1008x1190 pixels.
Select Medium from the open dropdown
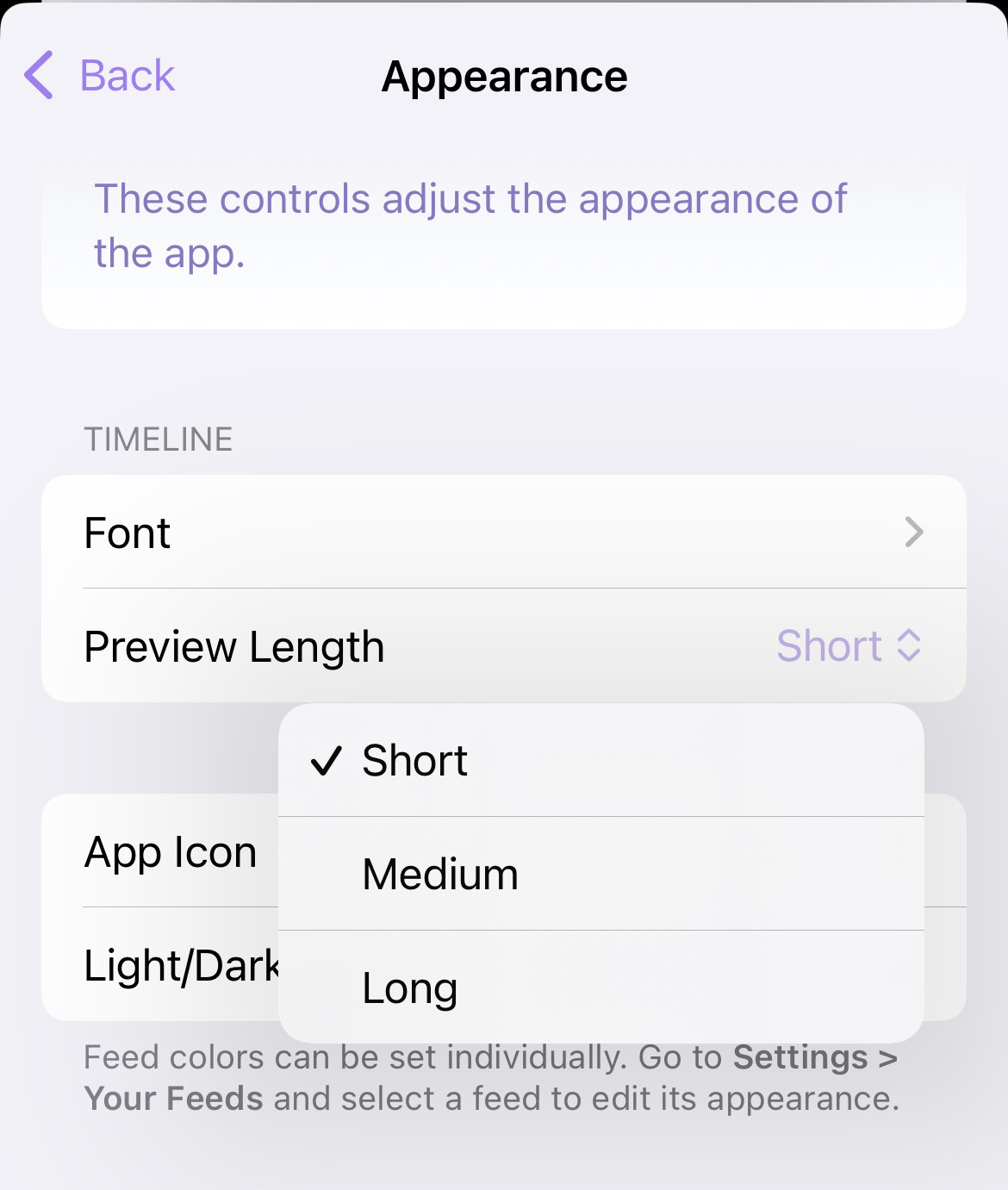pos(439,874)
